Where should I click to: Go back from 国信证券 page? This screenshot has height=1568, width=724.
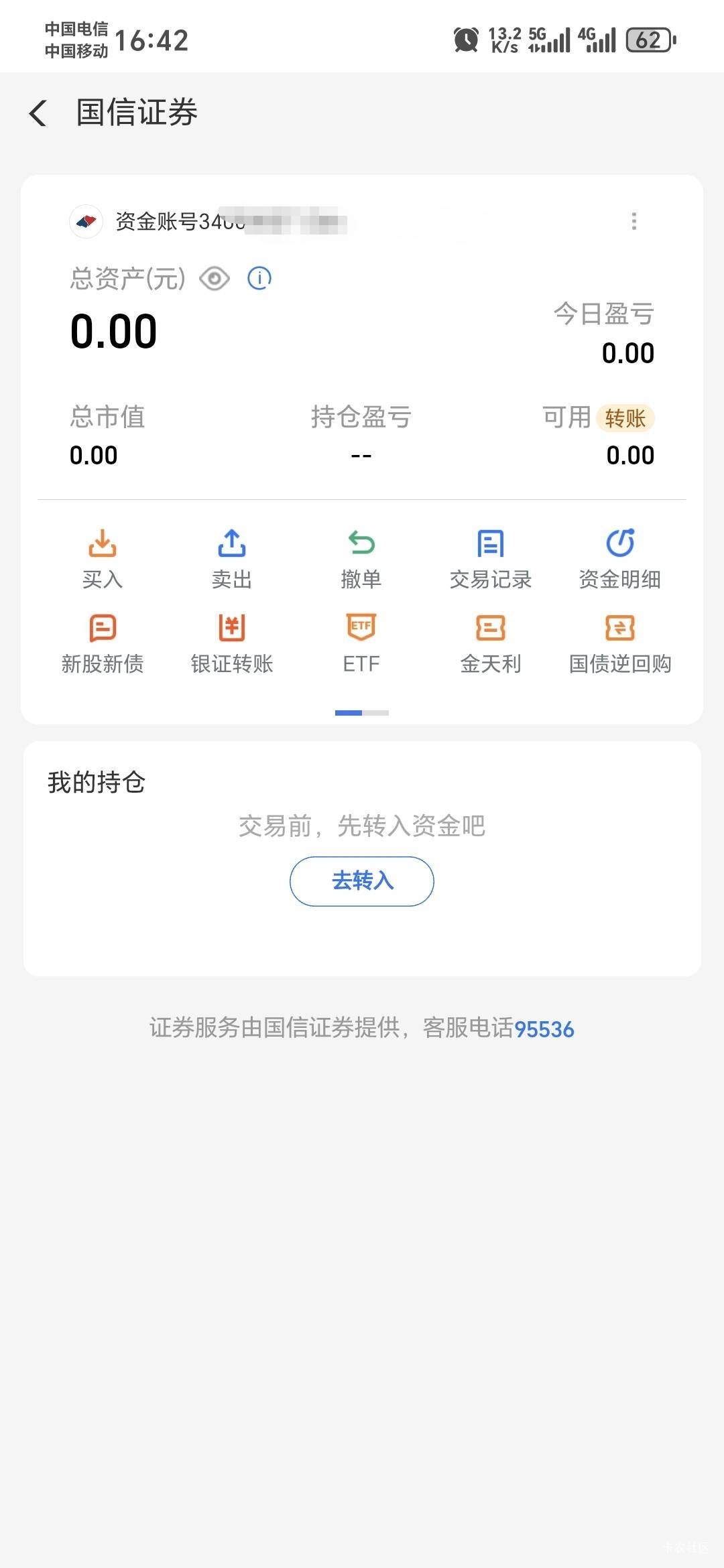tap(38, 113)
